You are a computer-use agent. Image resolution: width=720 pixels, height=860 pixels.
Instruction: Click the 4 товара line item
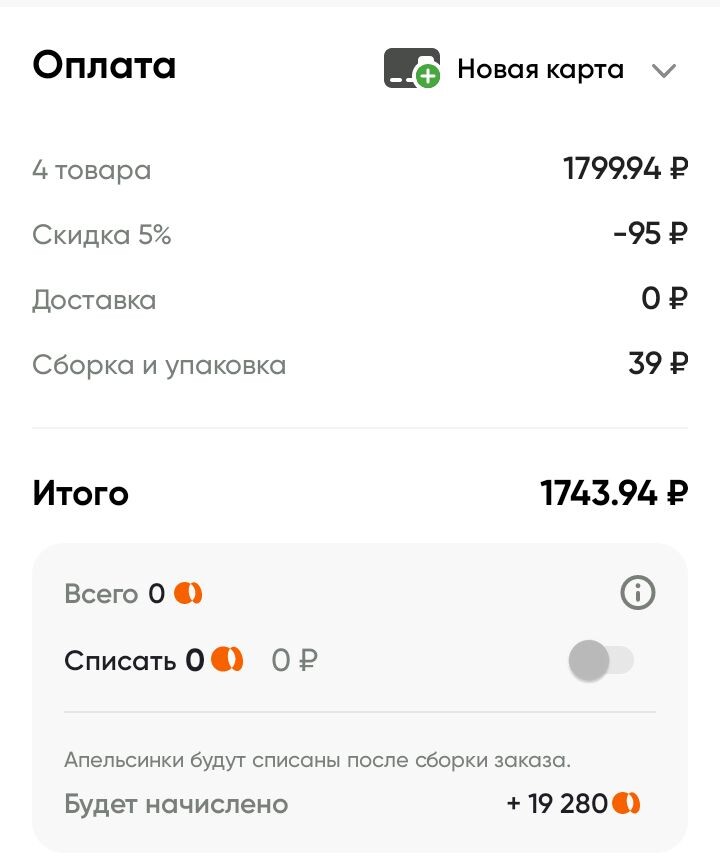pos(92,170)
